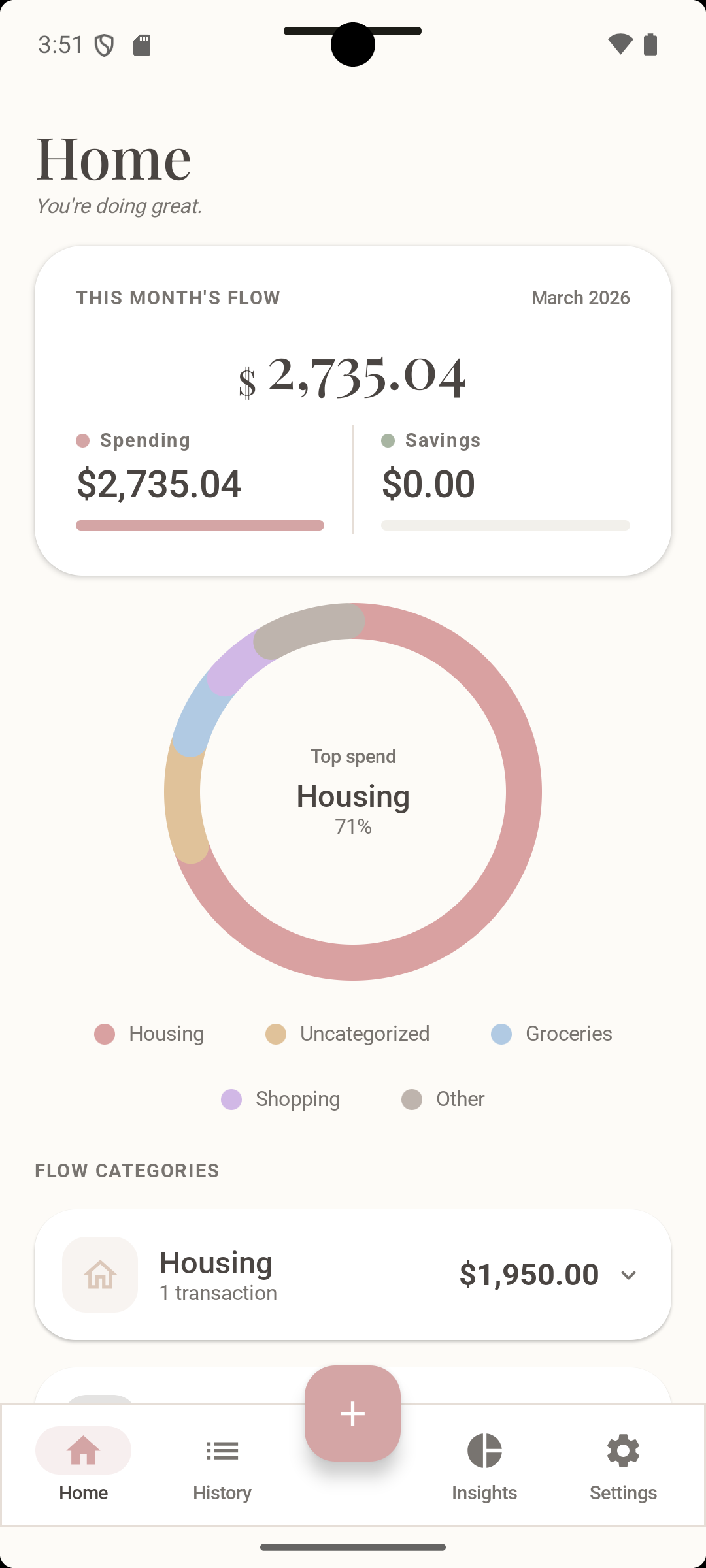Click the red Spending dot indicator
Screen dimensions: 706x1568
tap(84, 440)
